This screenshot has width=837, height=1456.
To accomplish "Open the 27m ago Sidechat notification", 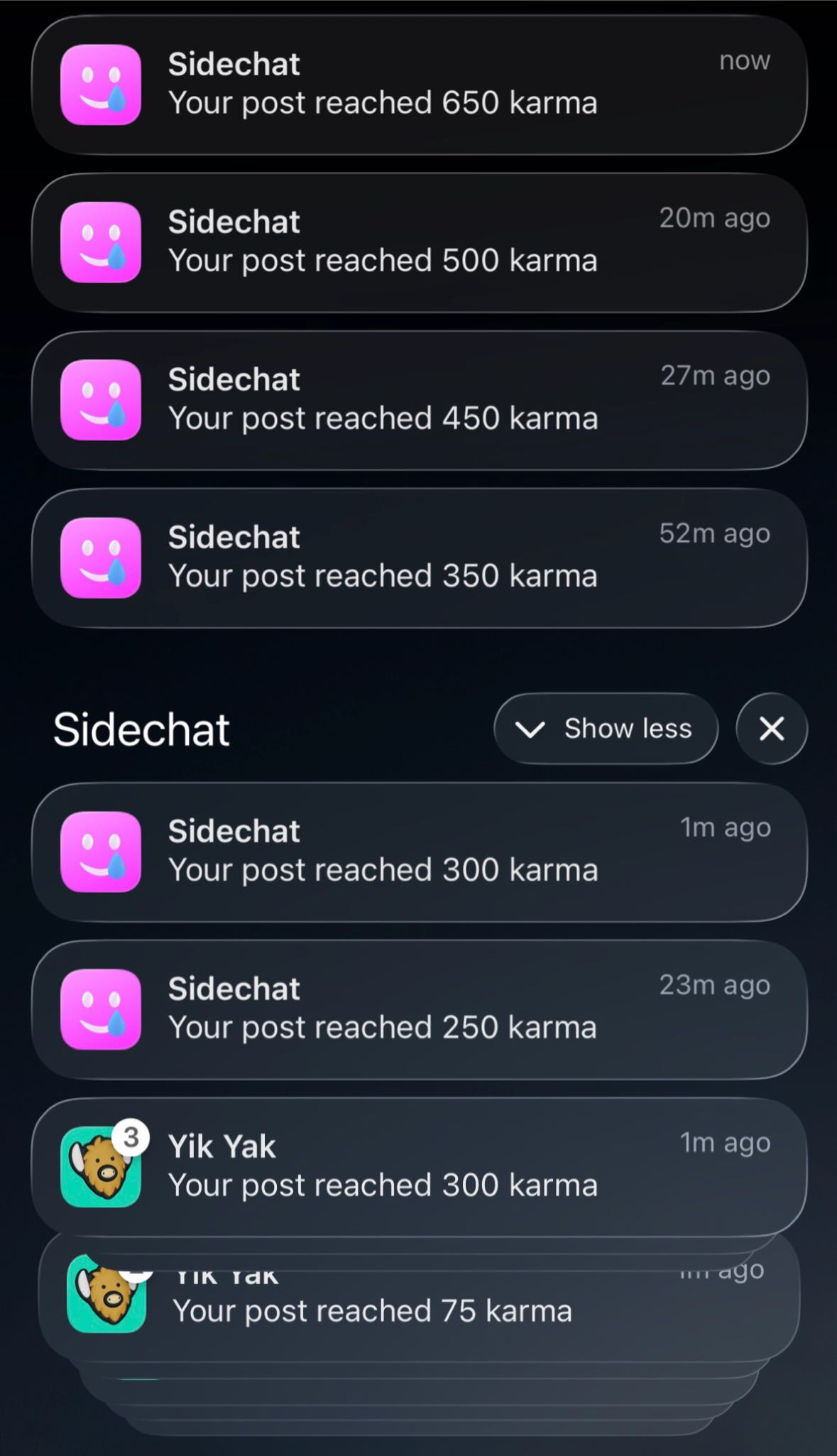I will [x=419, y=400].
